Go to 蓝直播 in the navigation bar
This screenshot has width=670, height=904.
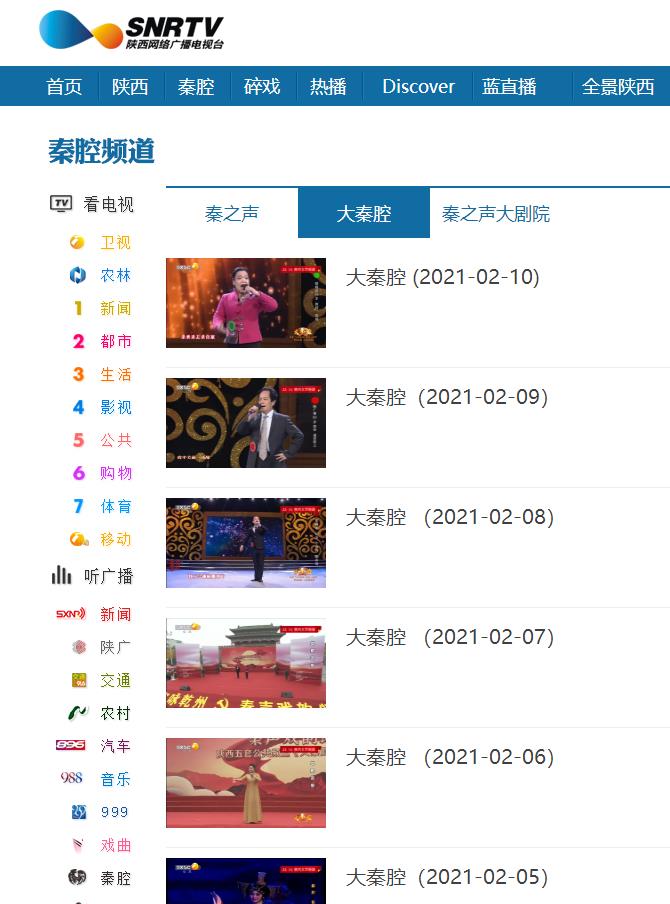(509, 87)
